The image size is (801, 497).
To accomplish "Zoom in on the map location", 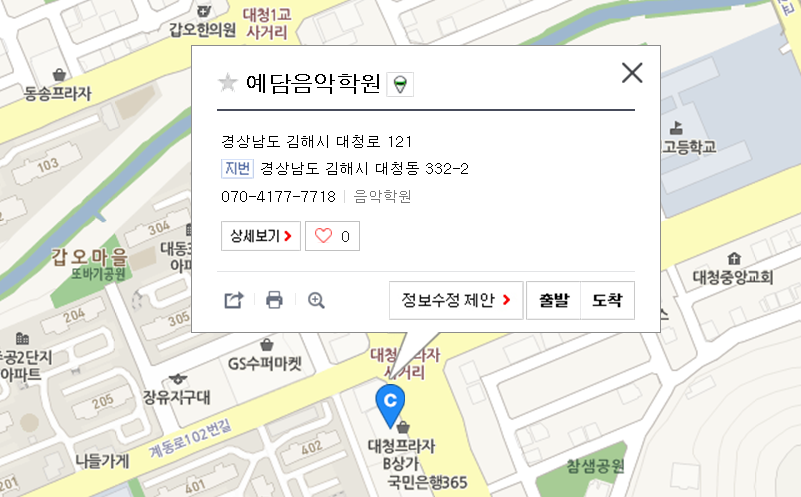I will [x=316, y=300].
